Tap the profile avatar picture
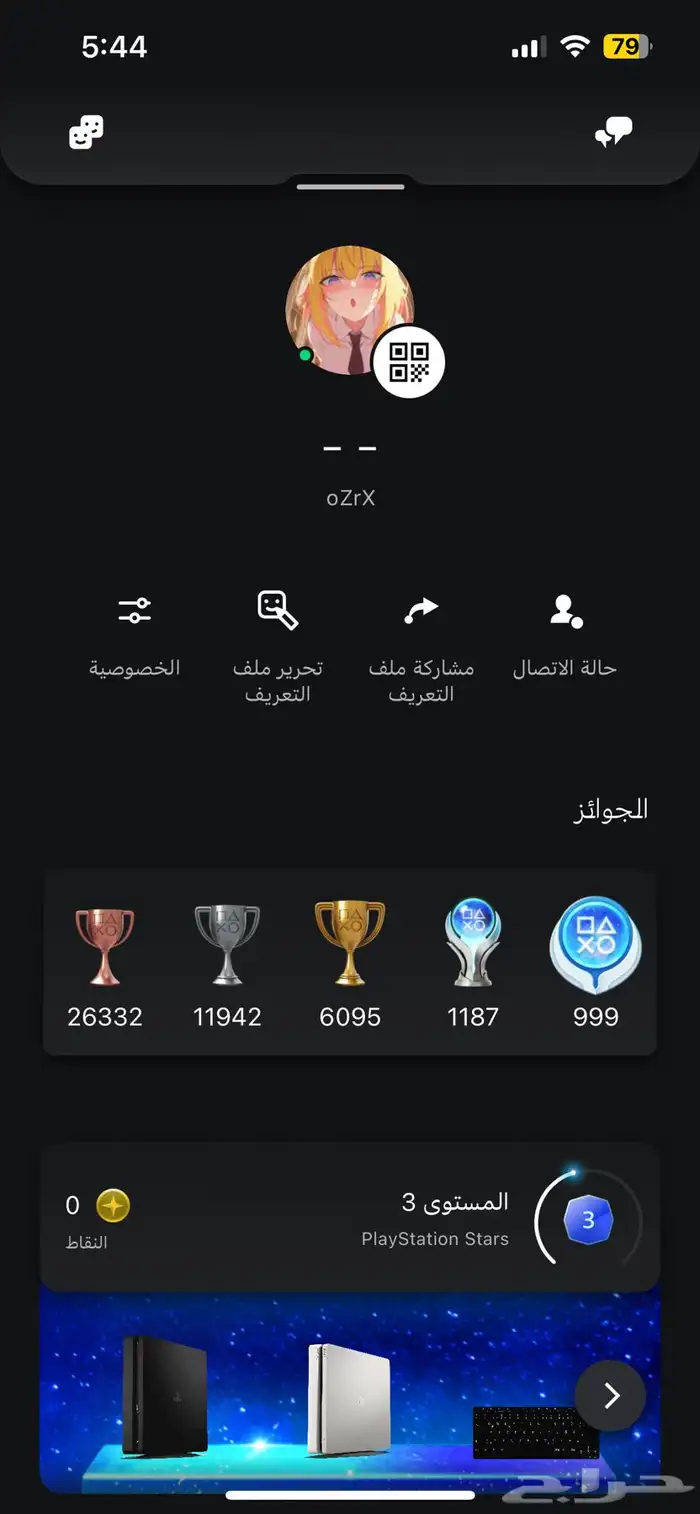 coord(349,311)
